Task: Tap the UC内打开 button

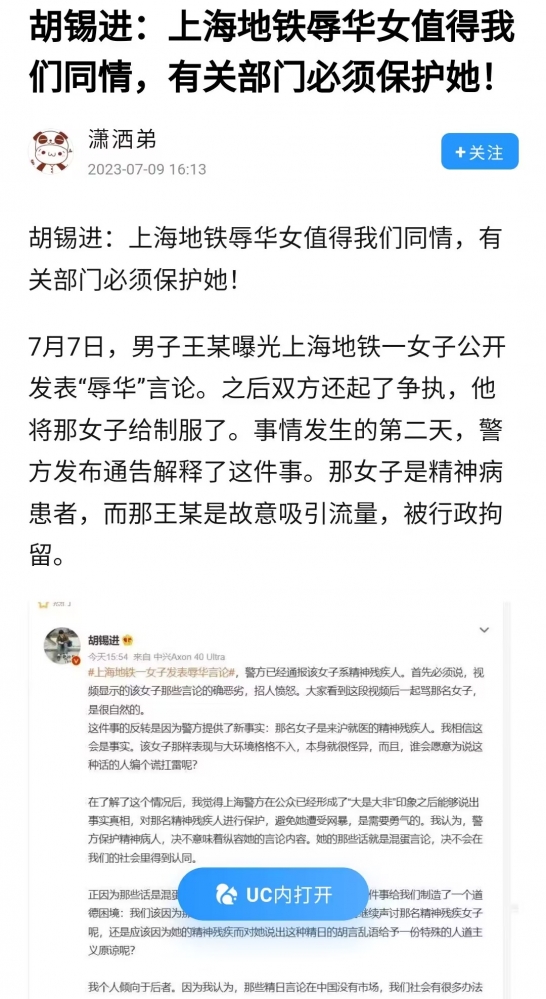Action: (273, 894)
